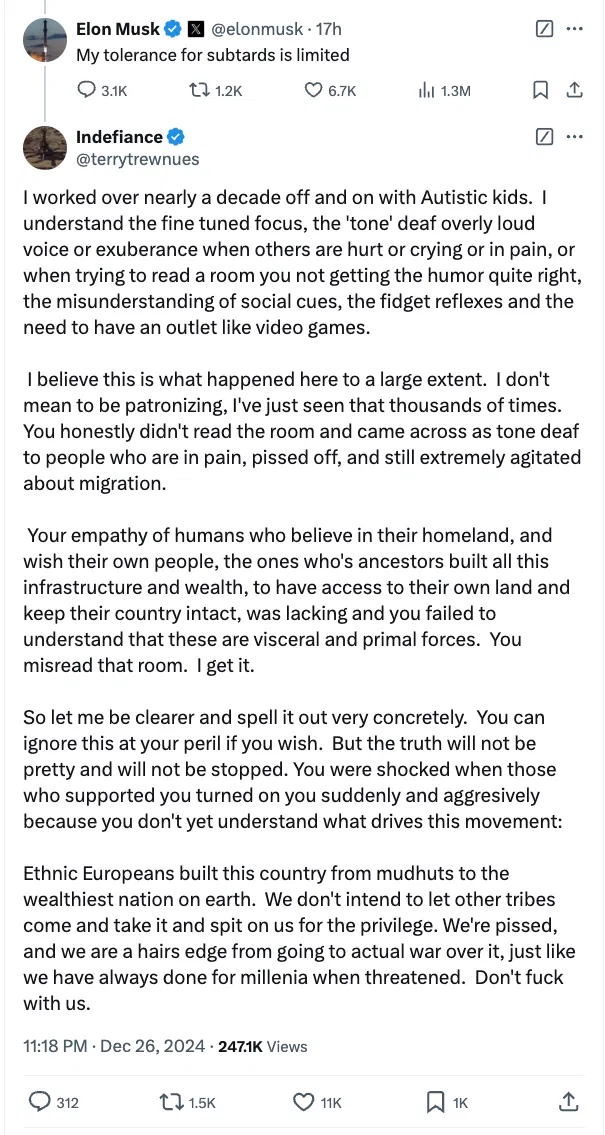Screen dimensions: 605x1135
Task: Bookmark Indefiance's post
Action: 447,1103
